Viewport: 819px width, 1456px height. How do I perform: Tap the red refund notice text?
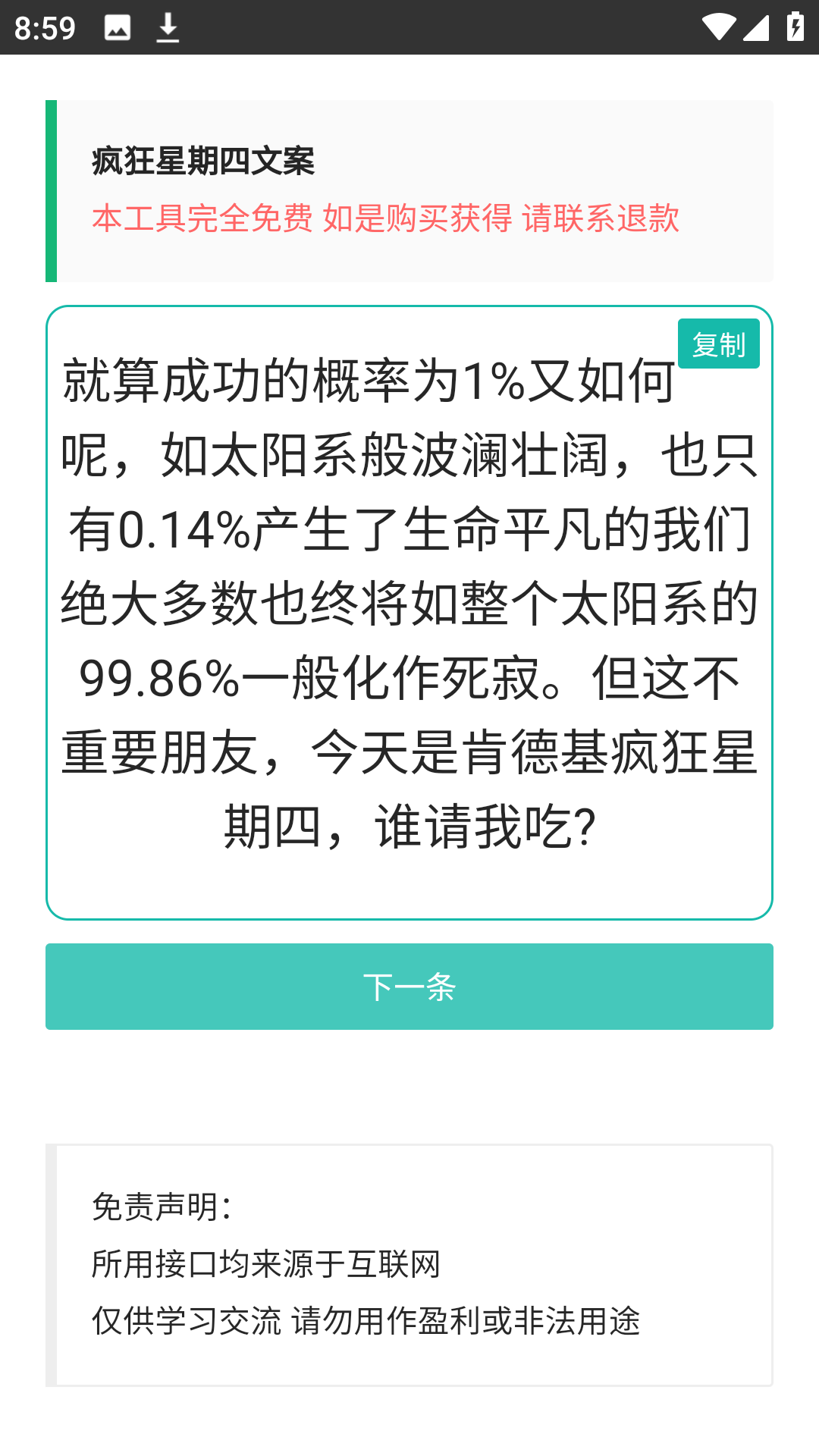[387, 219]
